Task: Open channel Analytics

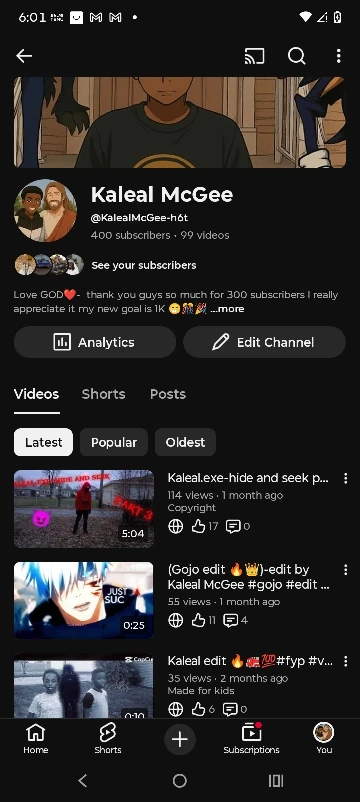Action: tap(95, 342)
